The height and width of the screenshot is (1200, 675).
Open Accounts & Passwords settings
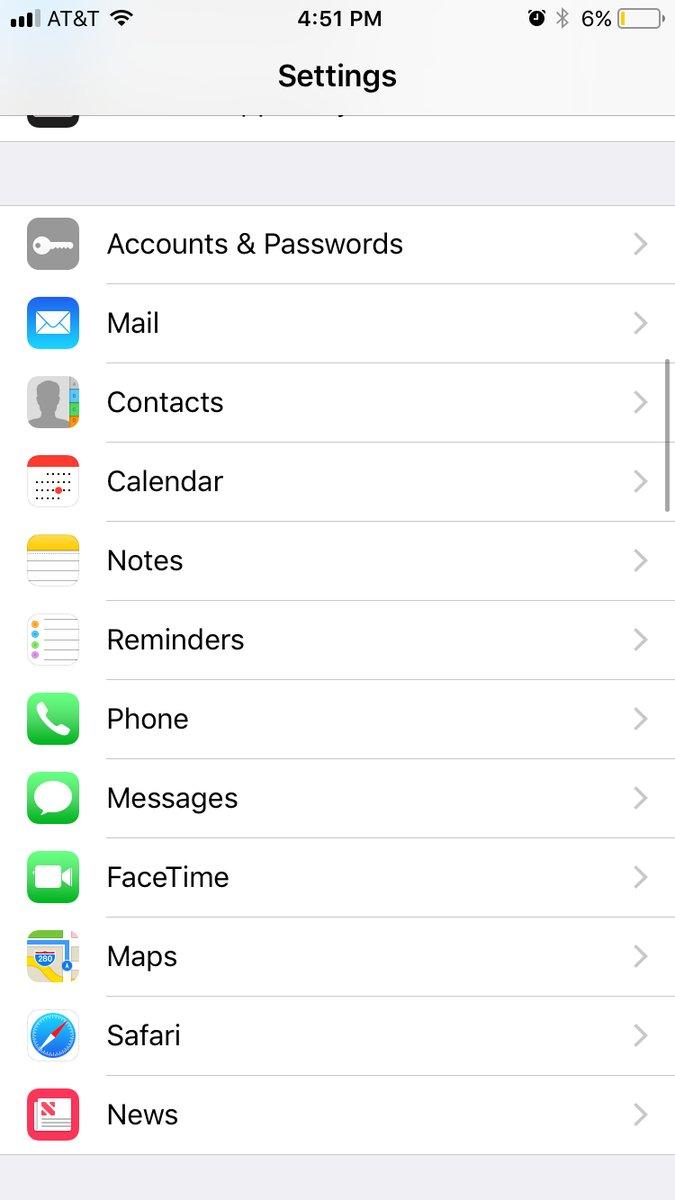pos(337,244)
